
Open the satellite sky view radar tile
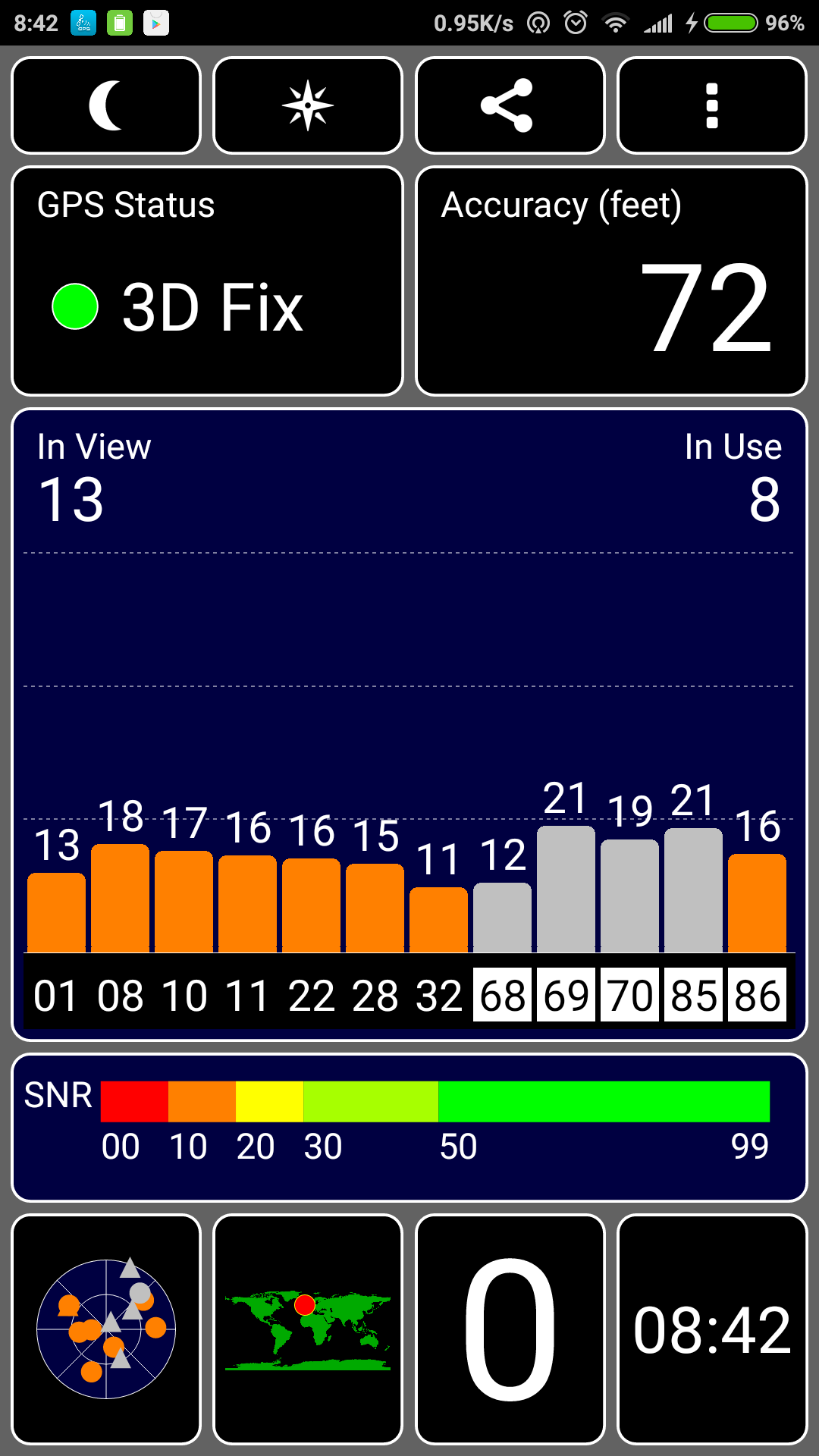click(106, 1329)
